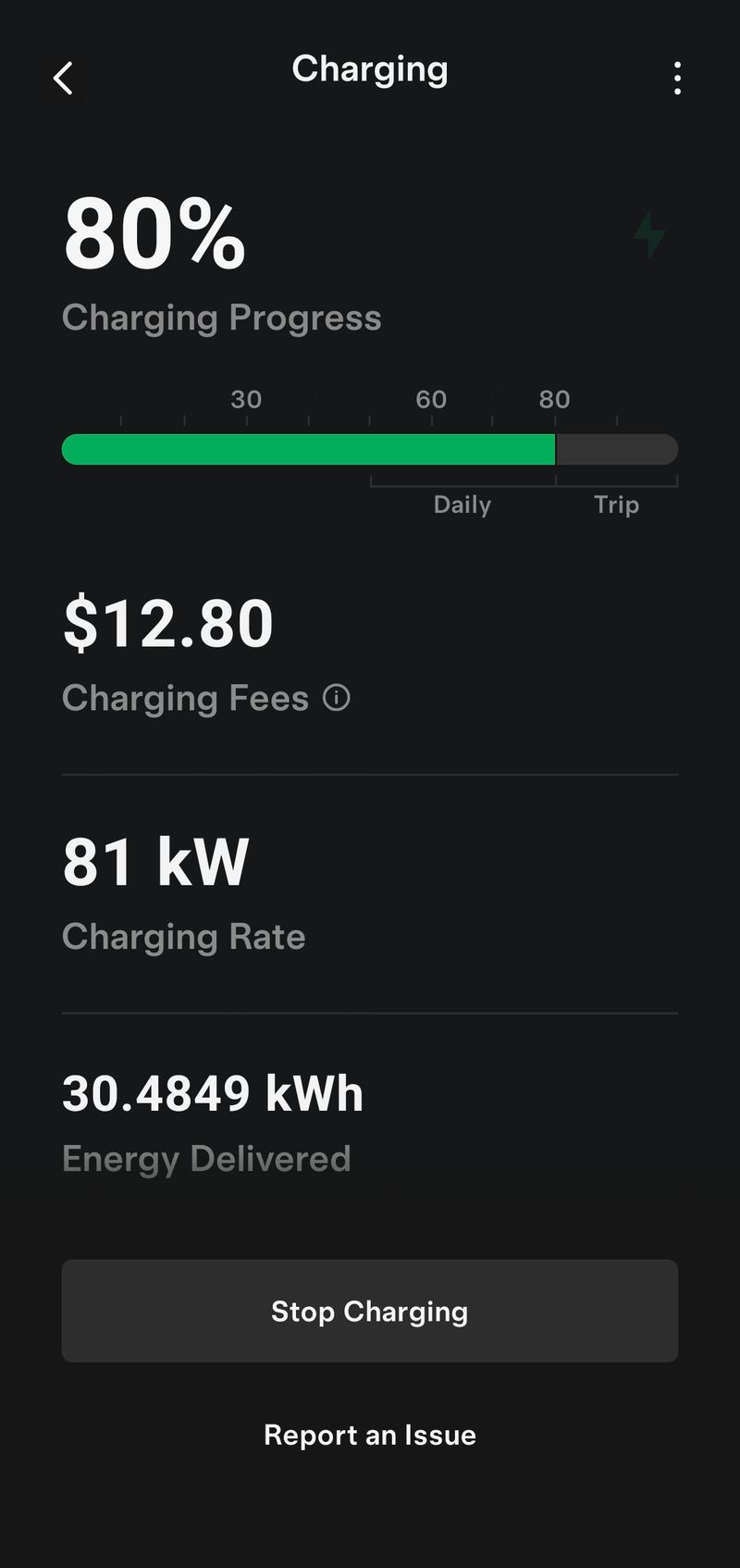Open the three-dot overflow menu
The height and width of the screenshot is (1568, 740).
677,79
